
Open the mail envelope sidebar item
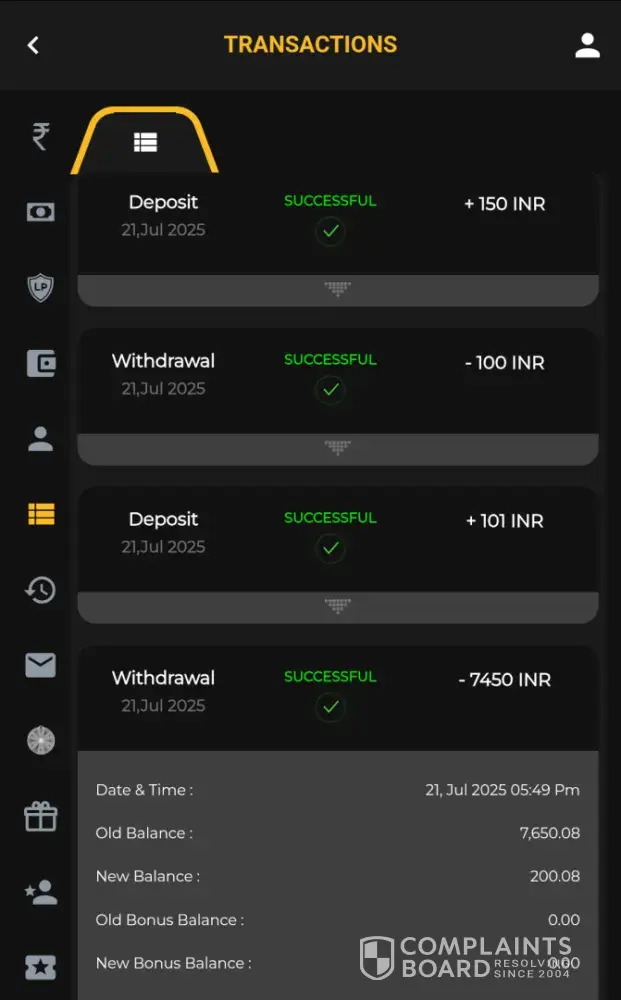click(40, 665)
